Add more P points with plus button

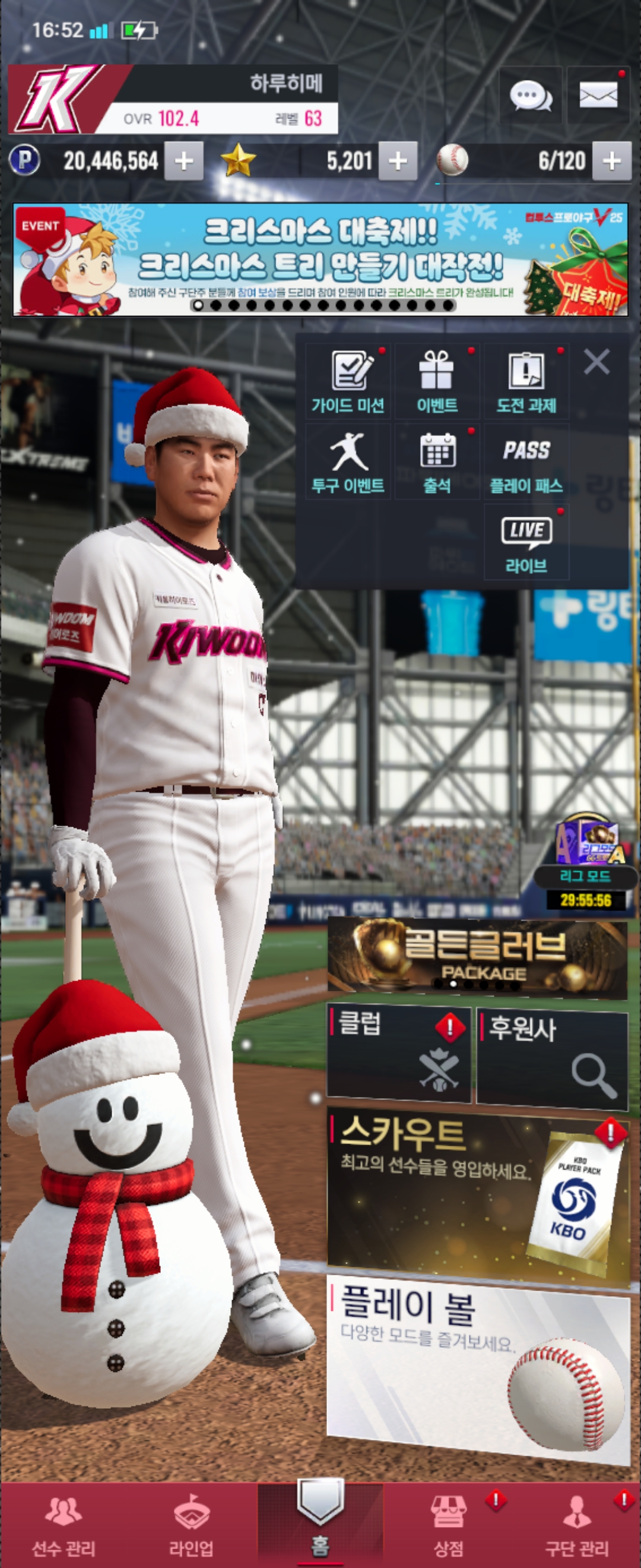coord(183,162)
